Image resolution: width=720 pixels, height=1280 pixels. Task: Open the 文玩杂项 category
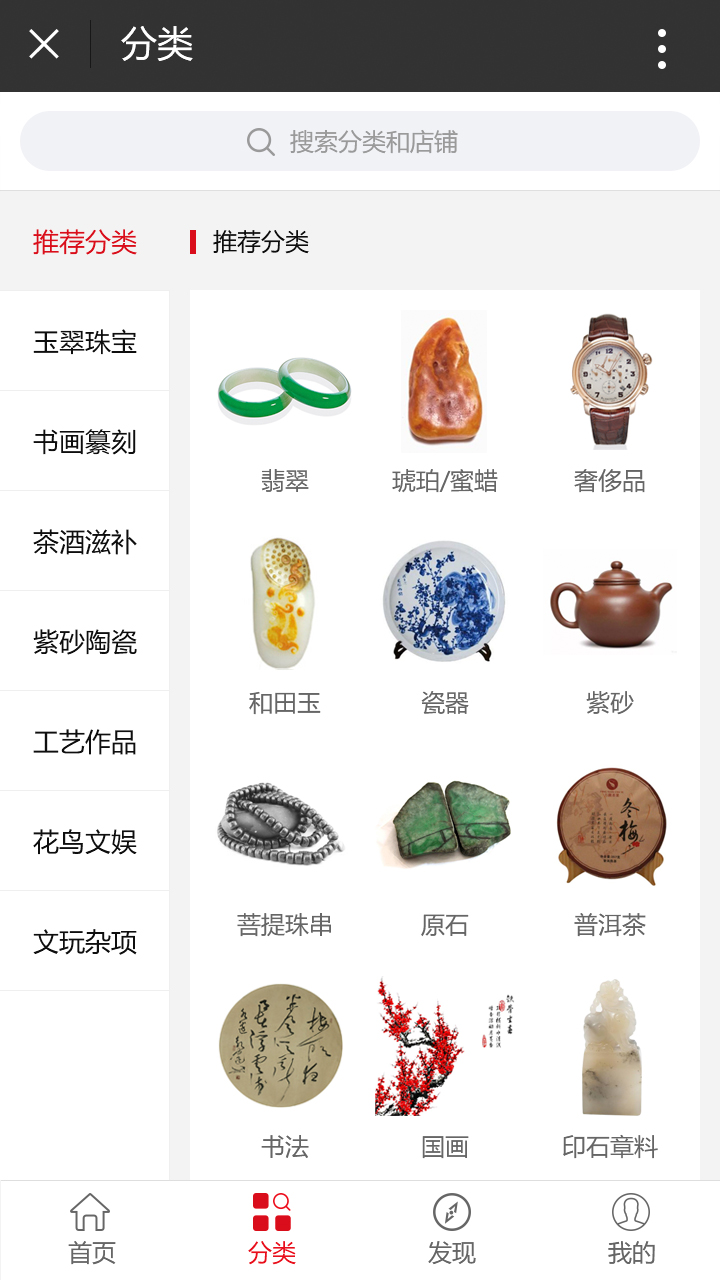click(x=85, y=941)
